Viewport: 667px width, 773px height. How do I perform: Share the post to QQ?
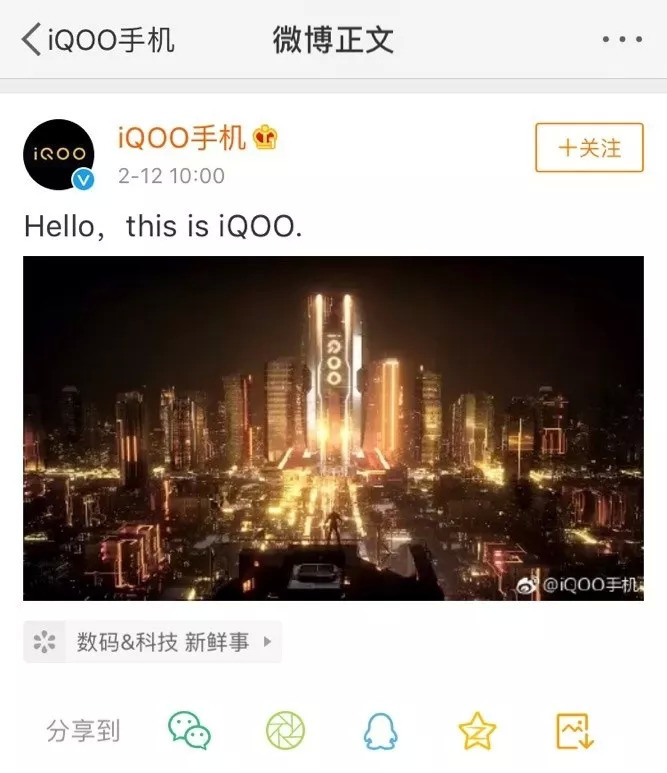coord(381,731)
